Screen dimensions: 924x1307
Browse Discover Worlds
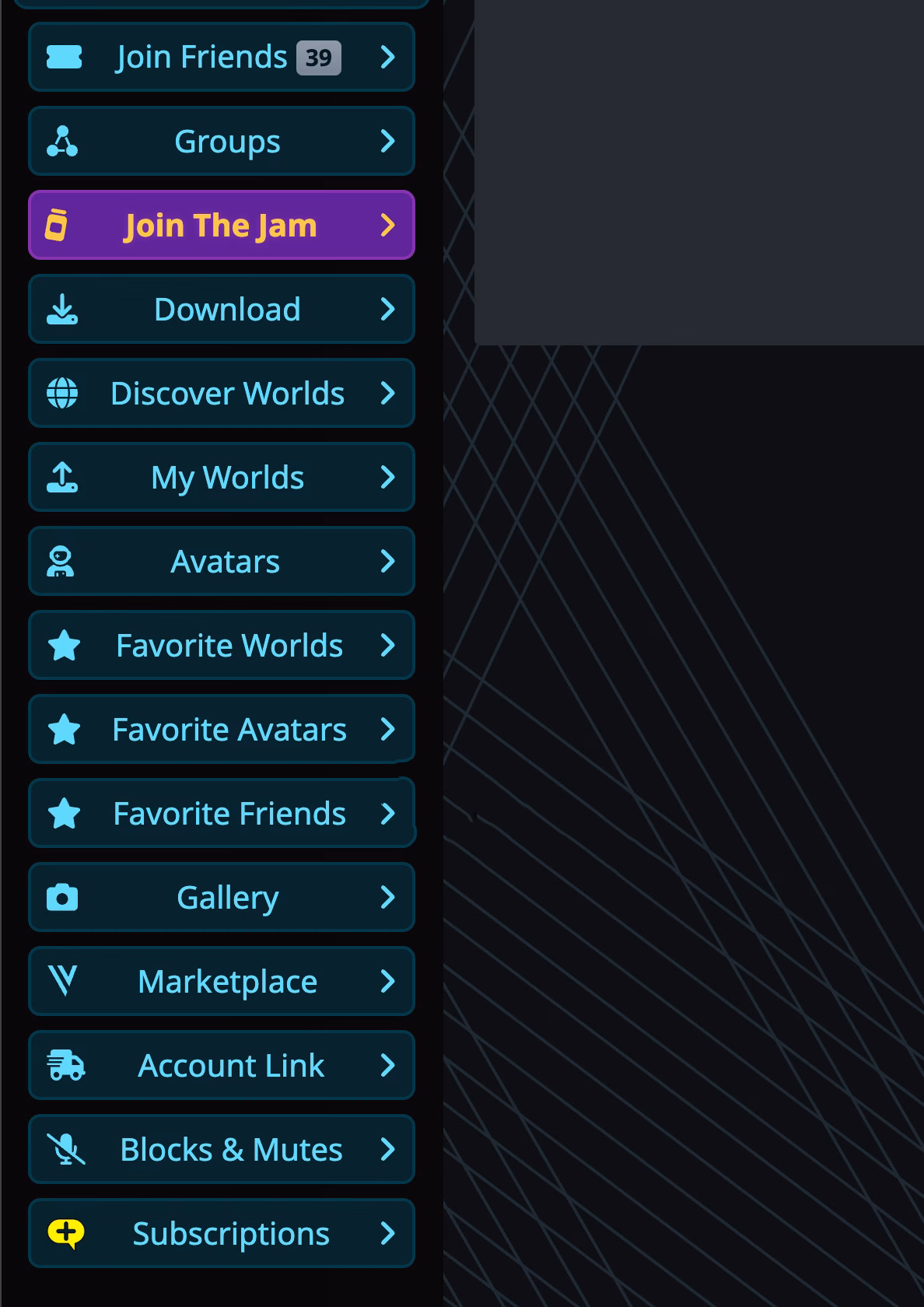[x=221, y=394]
